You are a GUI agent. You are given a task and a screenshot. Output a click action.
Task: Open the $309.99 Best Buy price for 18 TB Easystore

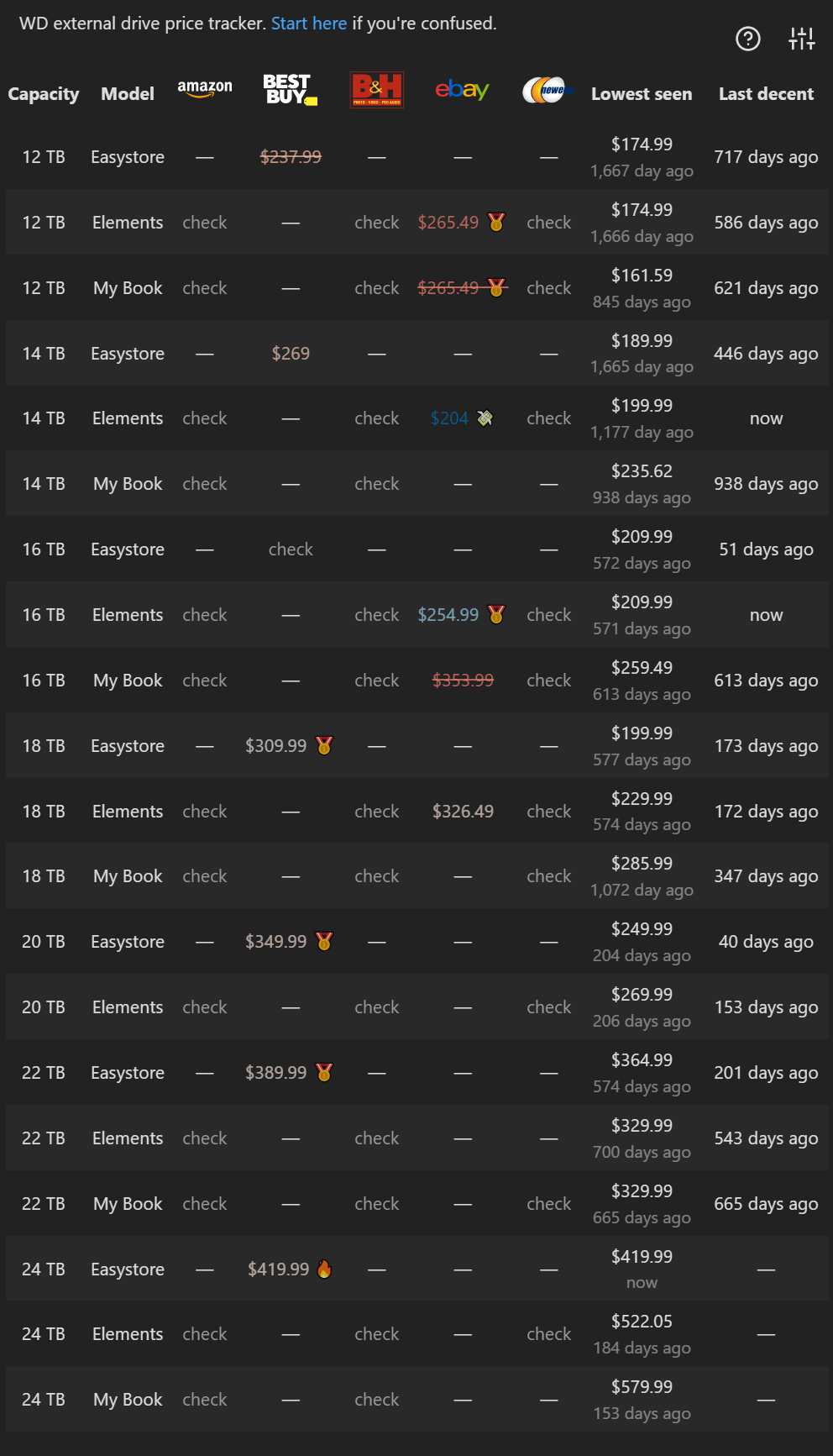pyautogui.click(x=275, y=746)
